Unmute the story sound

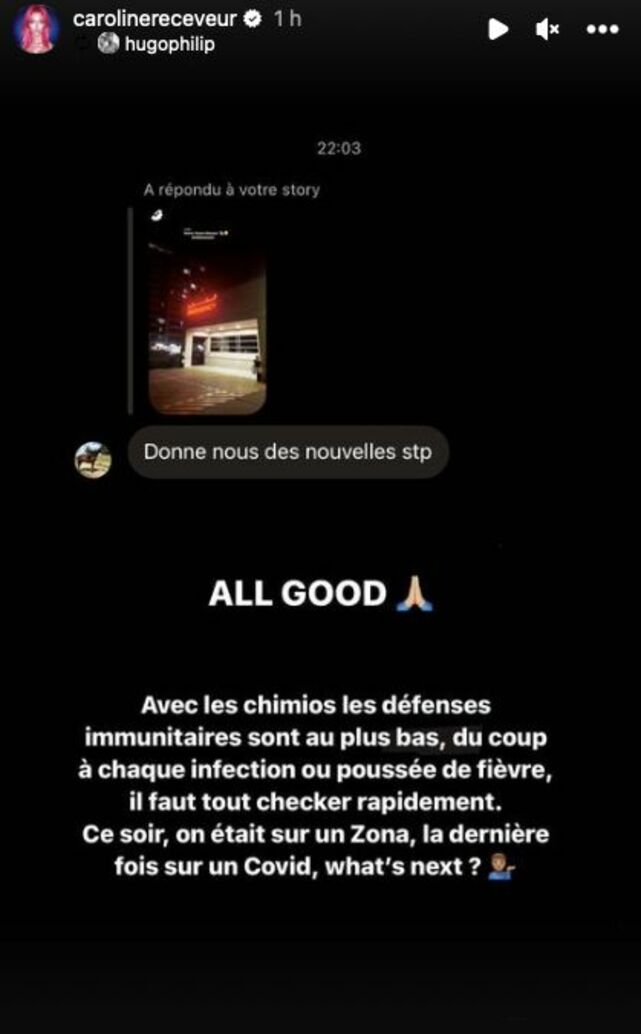coord(548,30)
